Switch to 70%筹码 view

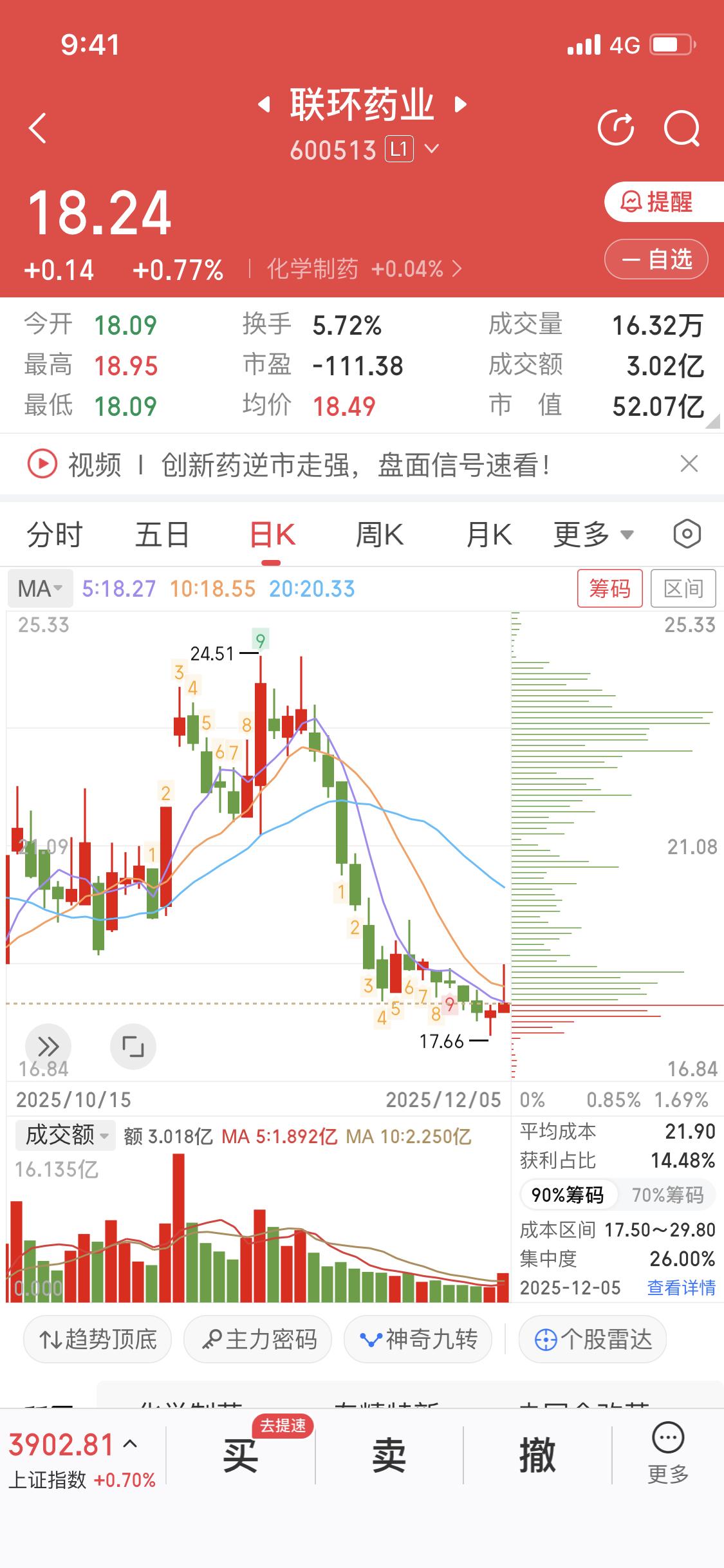669,1194
